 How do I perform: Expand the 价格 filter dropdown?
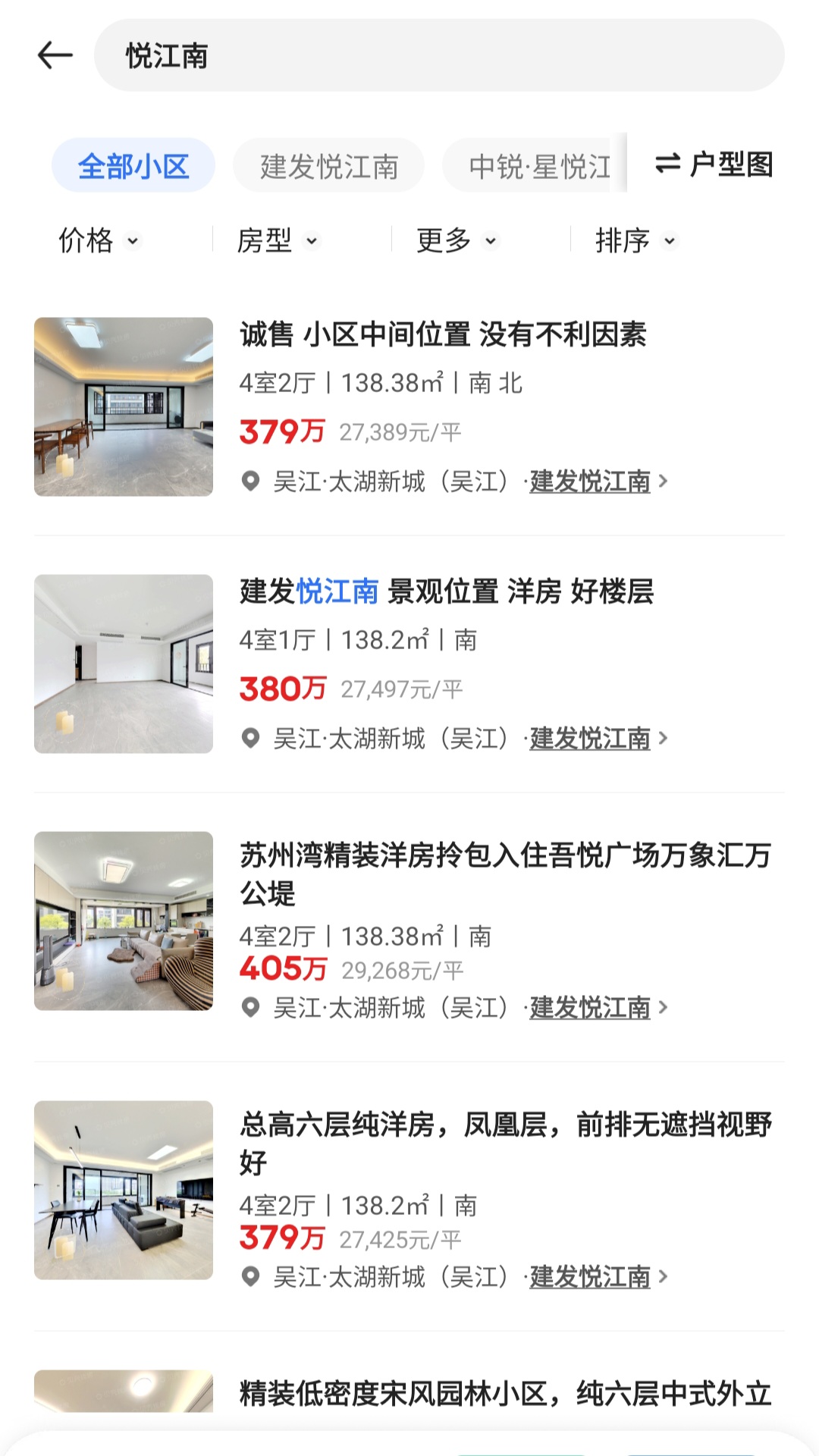99,240
